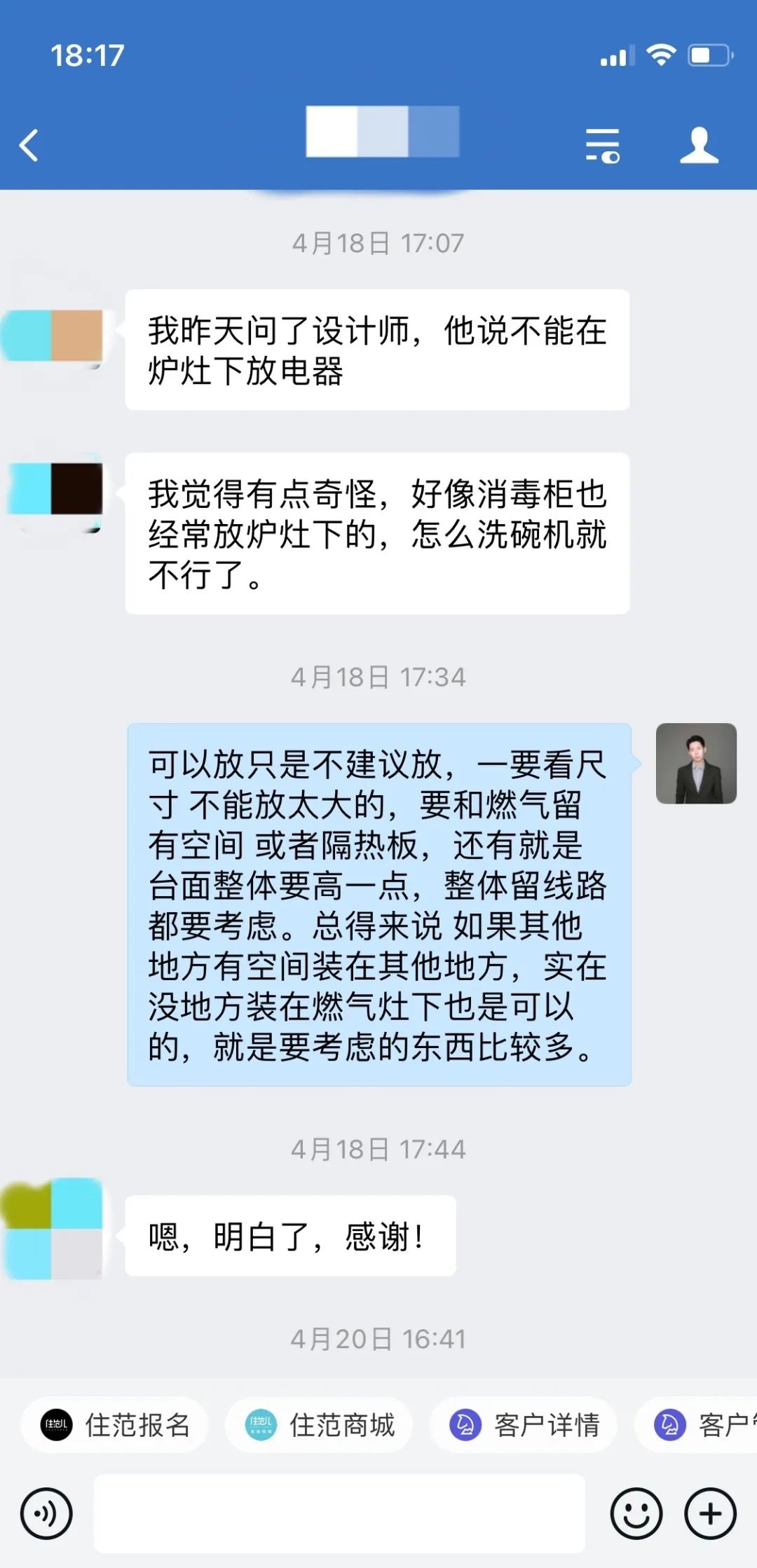The image size is (757, 1568).
Task: Tap the 住范报名 chip
Action: pyautogui.click(x=115, y=1425)
